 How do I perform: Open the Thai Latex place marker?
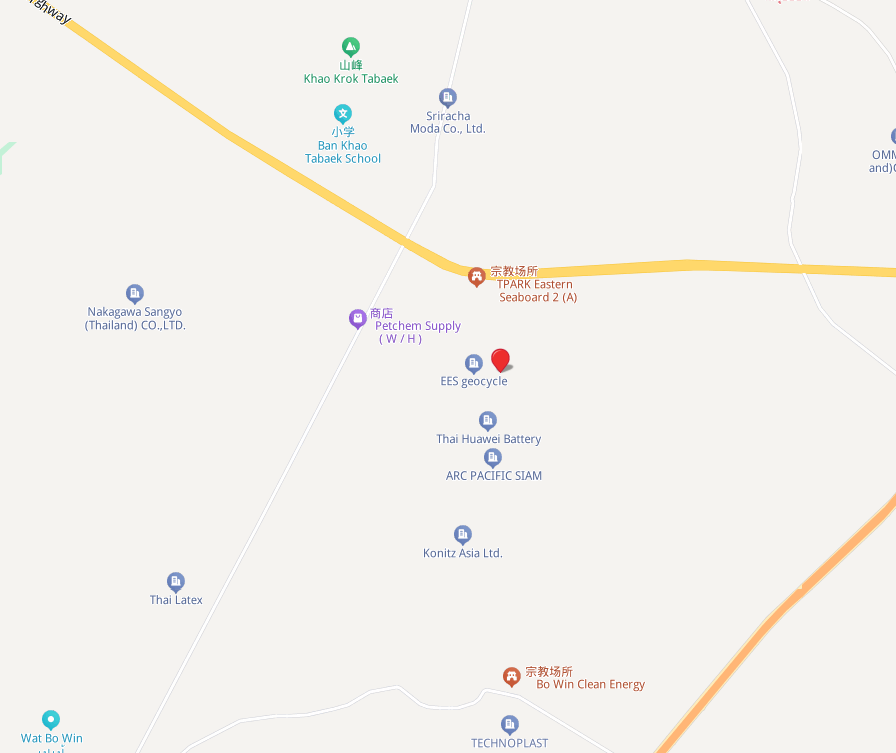coord(176,582)
